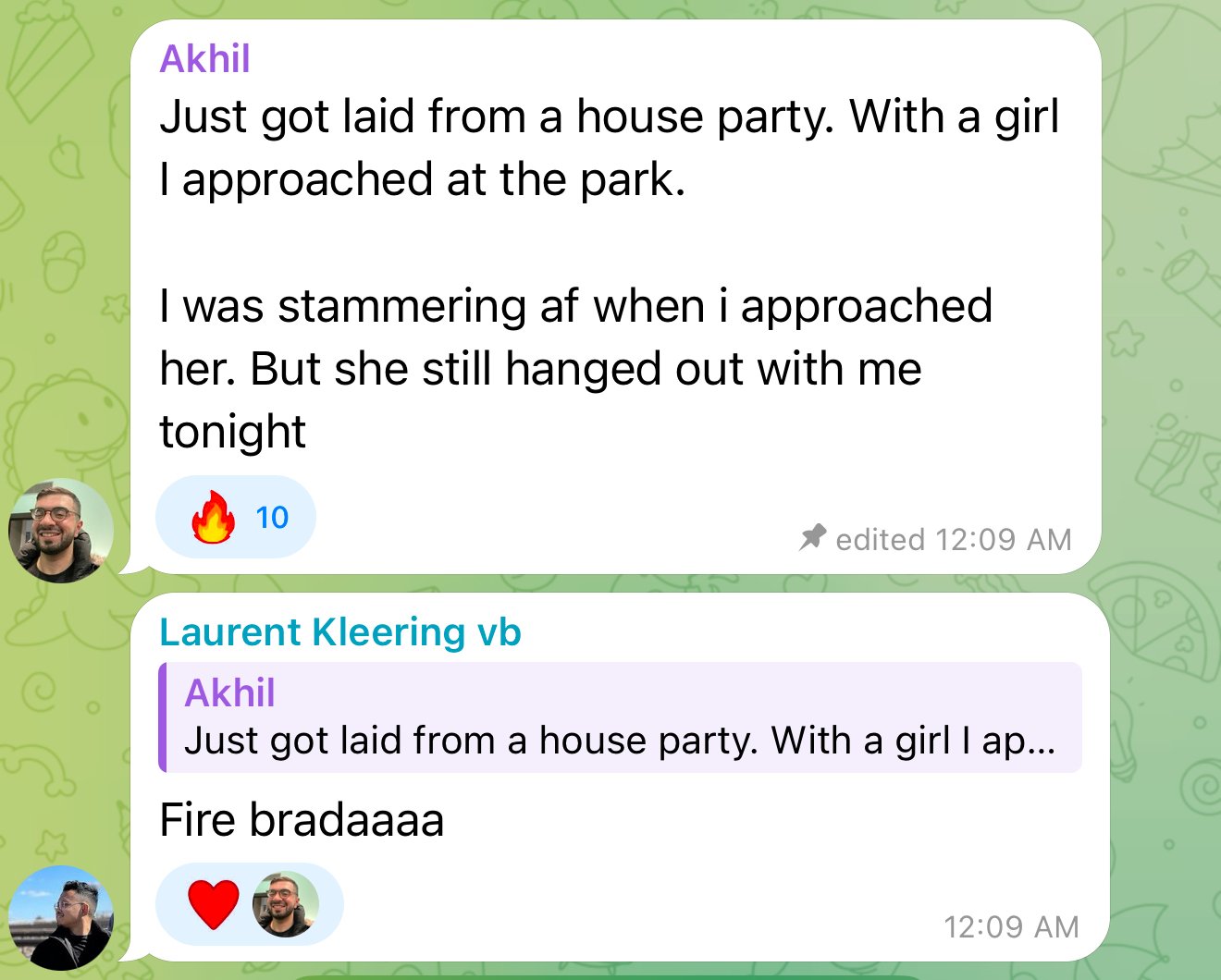Screen dimensions: 1221x980
Task: Tap the sender name Laurent Kleering vb
Action: [x=339, y=632]
